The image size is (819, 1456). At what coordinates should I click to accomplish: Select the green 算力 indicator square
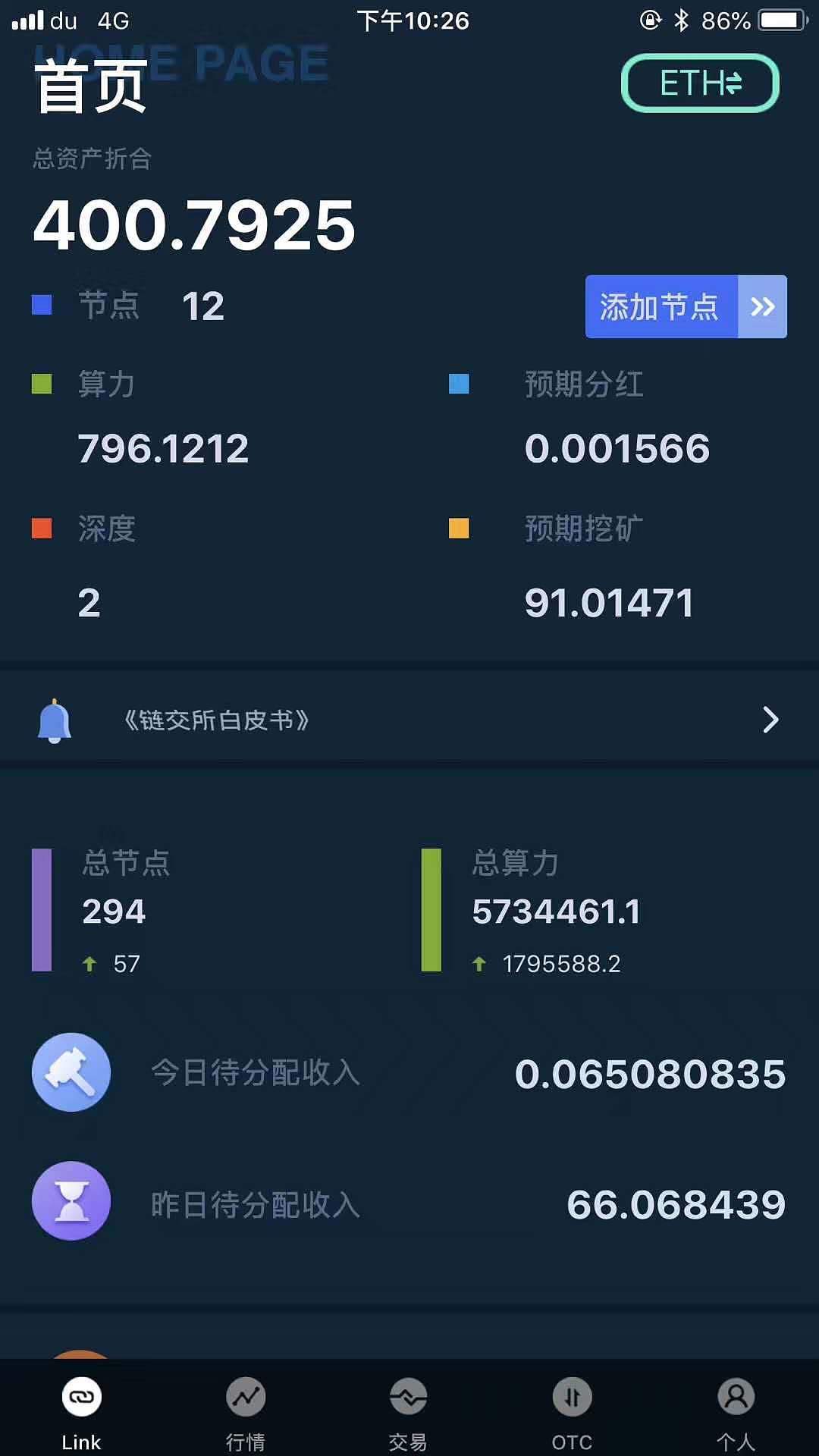point(39,383)
